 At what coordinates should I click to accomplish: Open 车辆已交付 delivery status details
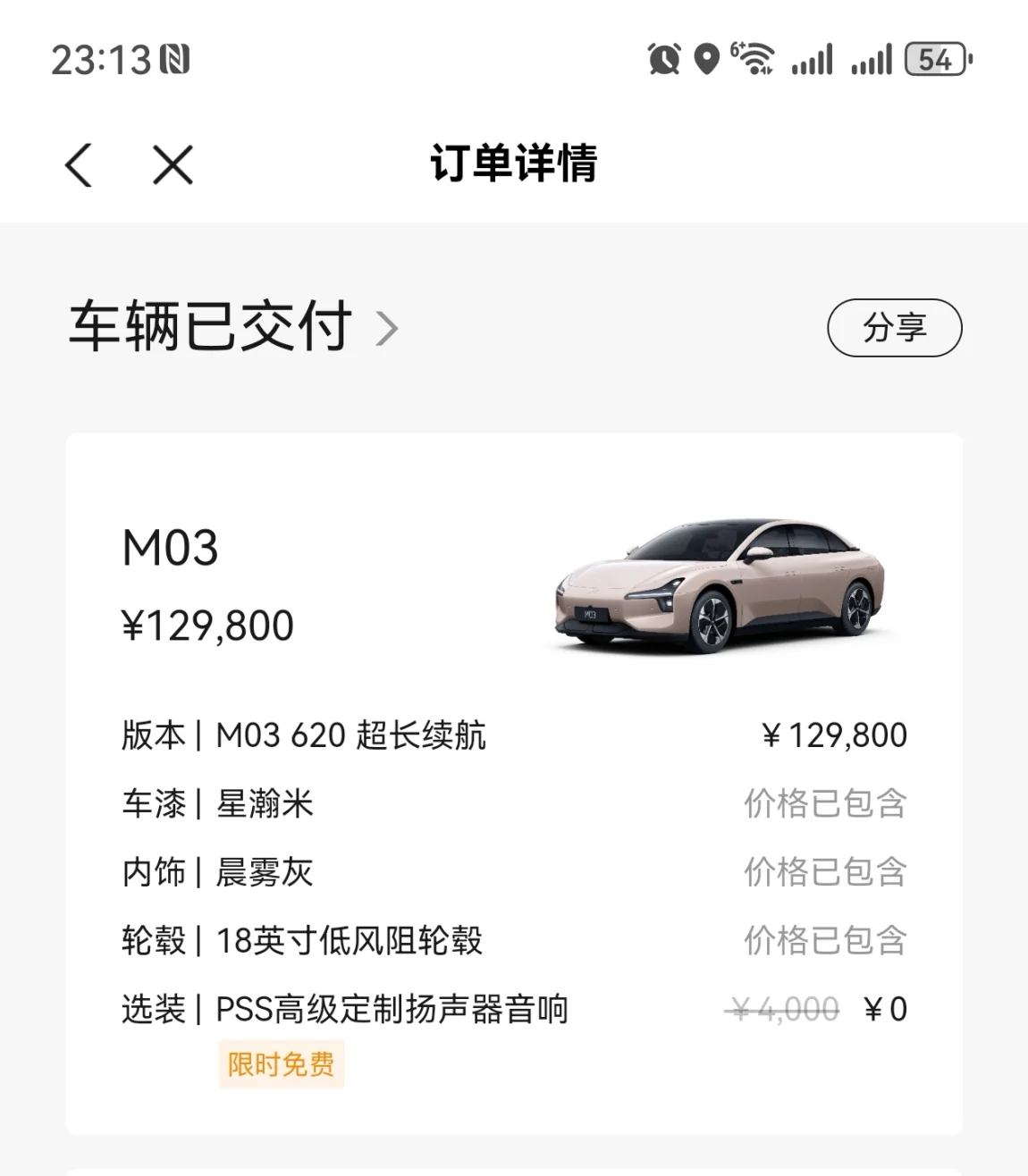coord(233,327)
